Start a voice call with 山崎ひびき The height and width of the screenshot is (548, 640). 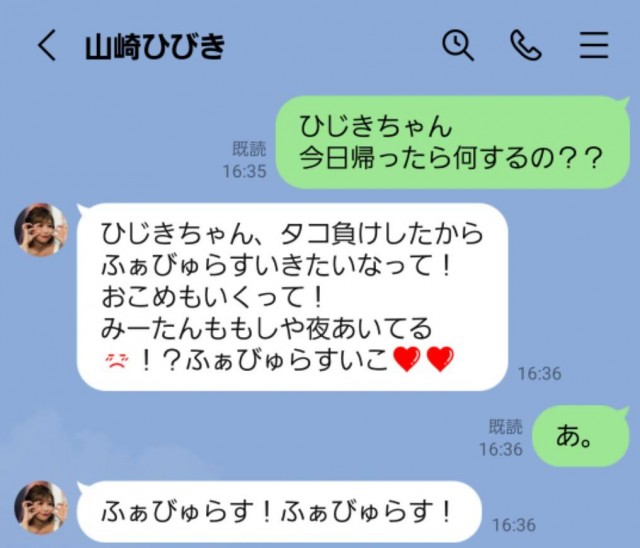pos(525,46)
